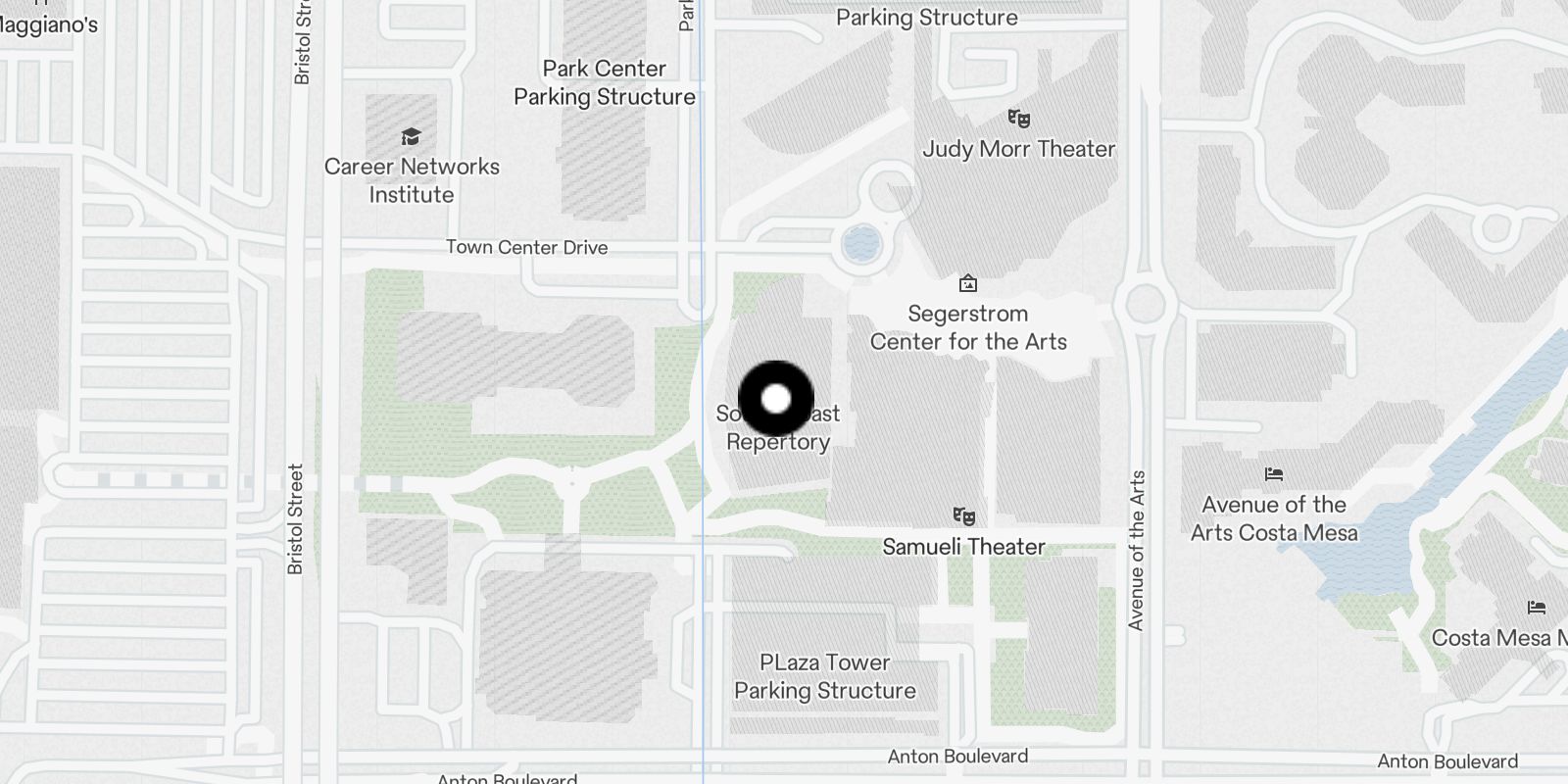Open the Judy Morr Theater map marker
This screenshot has height=784, width=1568.
[1019, 120]
